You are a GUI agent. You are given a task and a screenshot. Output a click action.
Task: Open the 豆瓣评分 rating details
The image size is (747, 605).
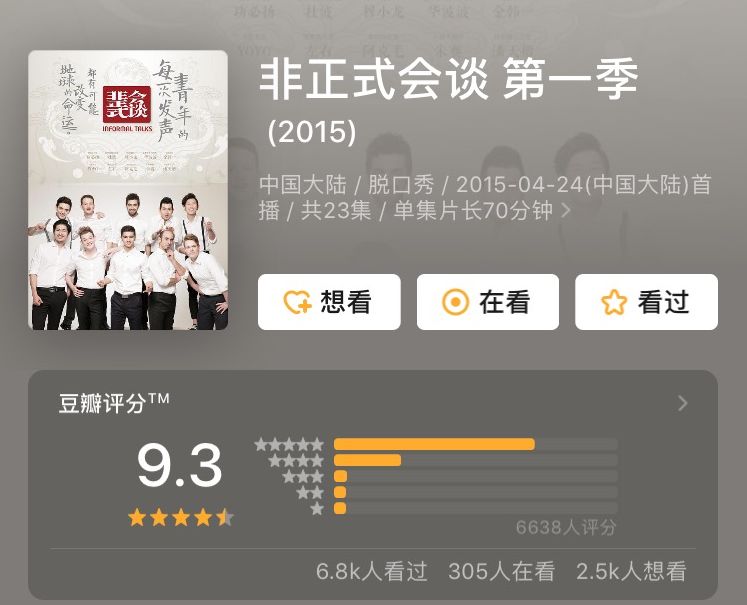[x=683, y=403]
